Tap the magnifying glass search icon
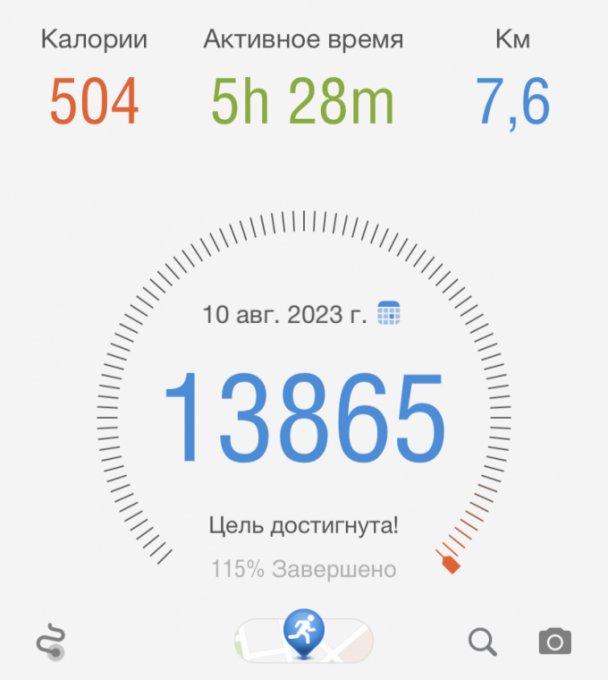Image resolution: width=608 pixels, height=680 pixels. tap(482, 641)
